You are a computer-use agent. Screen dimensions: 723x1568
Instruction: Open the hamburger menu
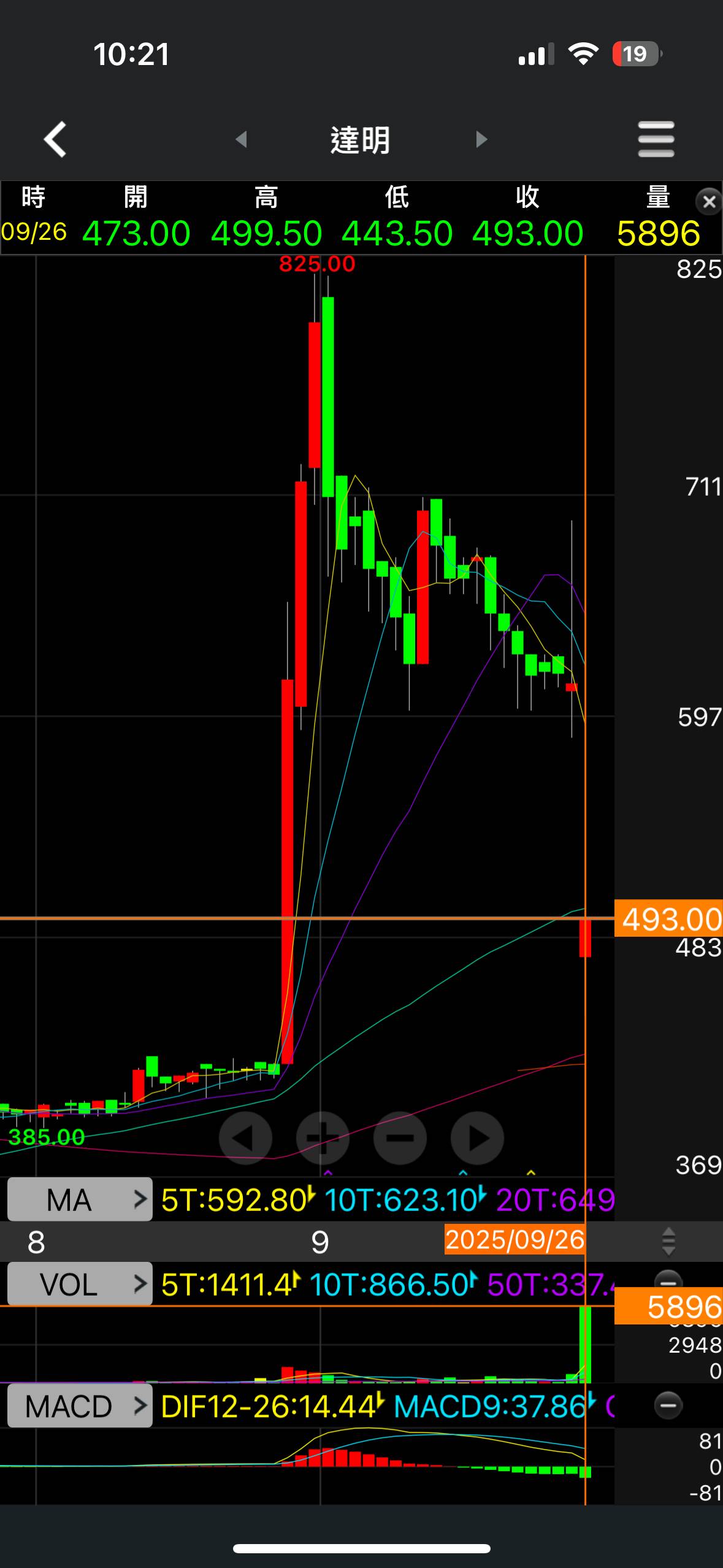(656, 139)
